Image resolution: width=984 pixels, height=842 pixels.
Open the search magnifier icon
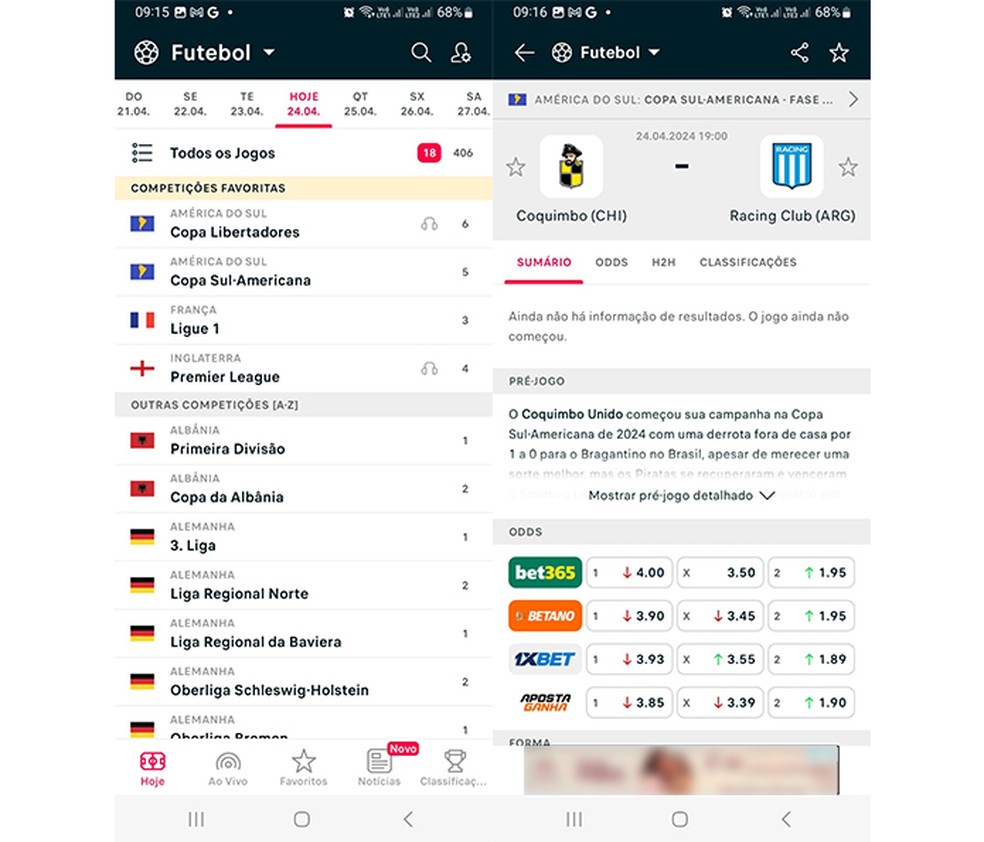coord(421,53)
